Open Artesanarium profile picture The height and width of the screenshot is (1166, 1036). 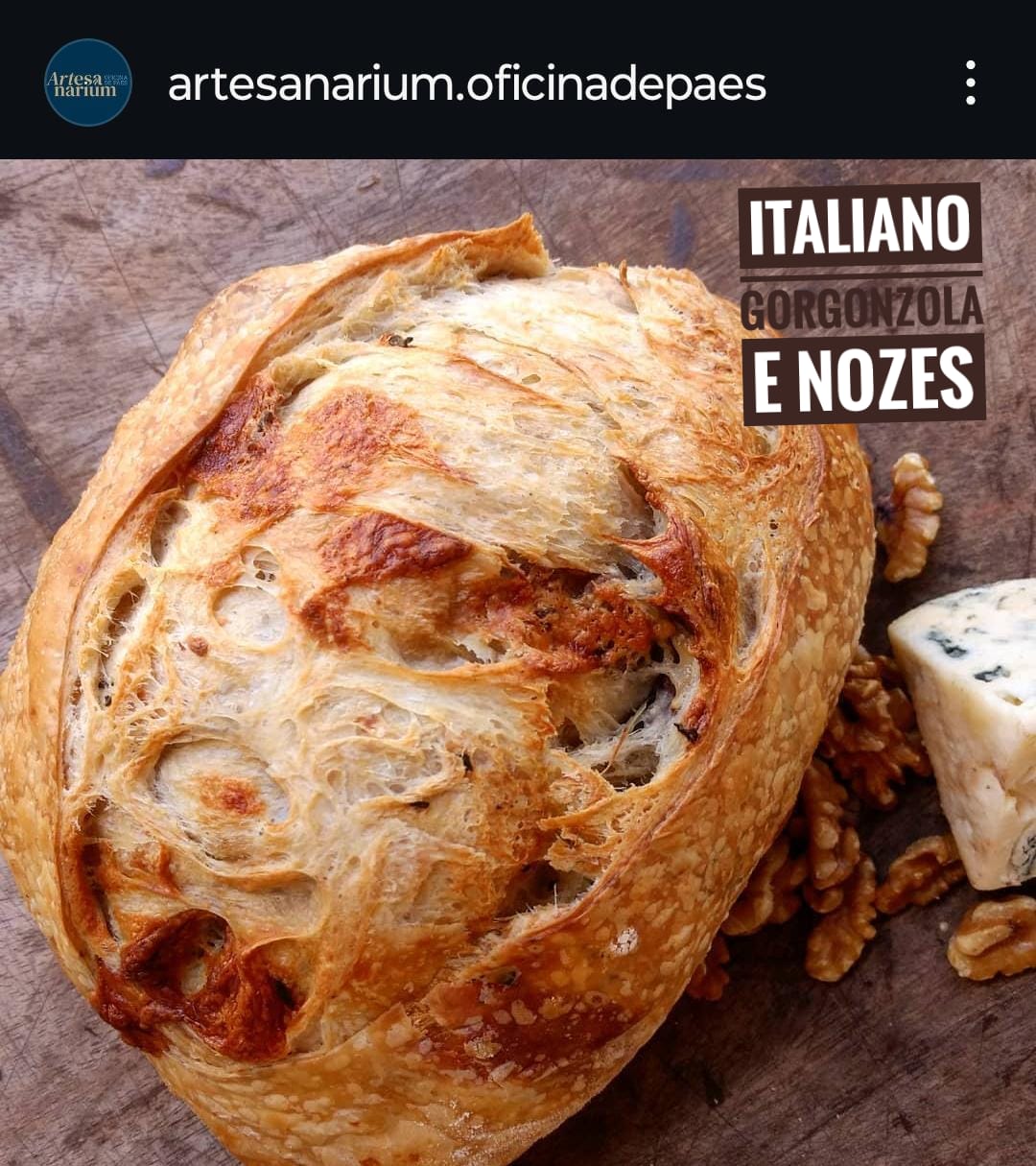coord(88,83)
